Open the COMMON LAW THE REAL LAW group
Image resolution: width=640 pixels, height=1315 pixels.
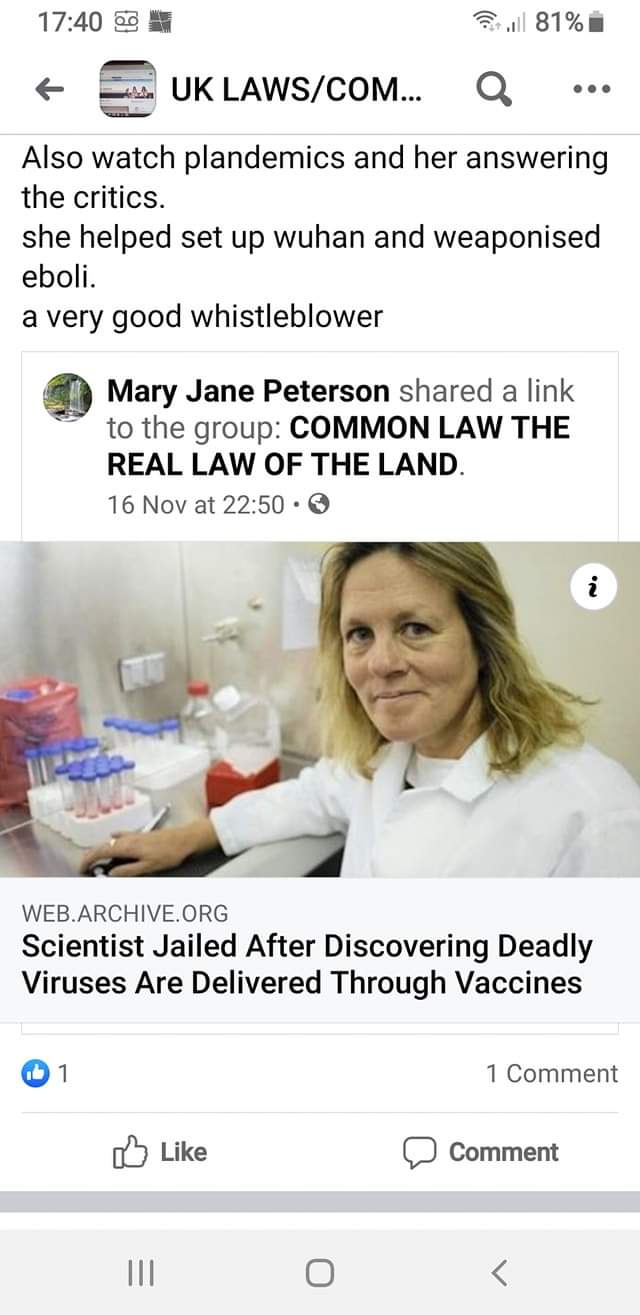tap(338, 446)
